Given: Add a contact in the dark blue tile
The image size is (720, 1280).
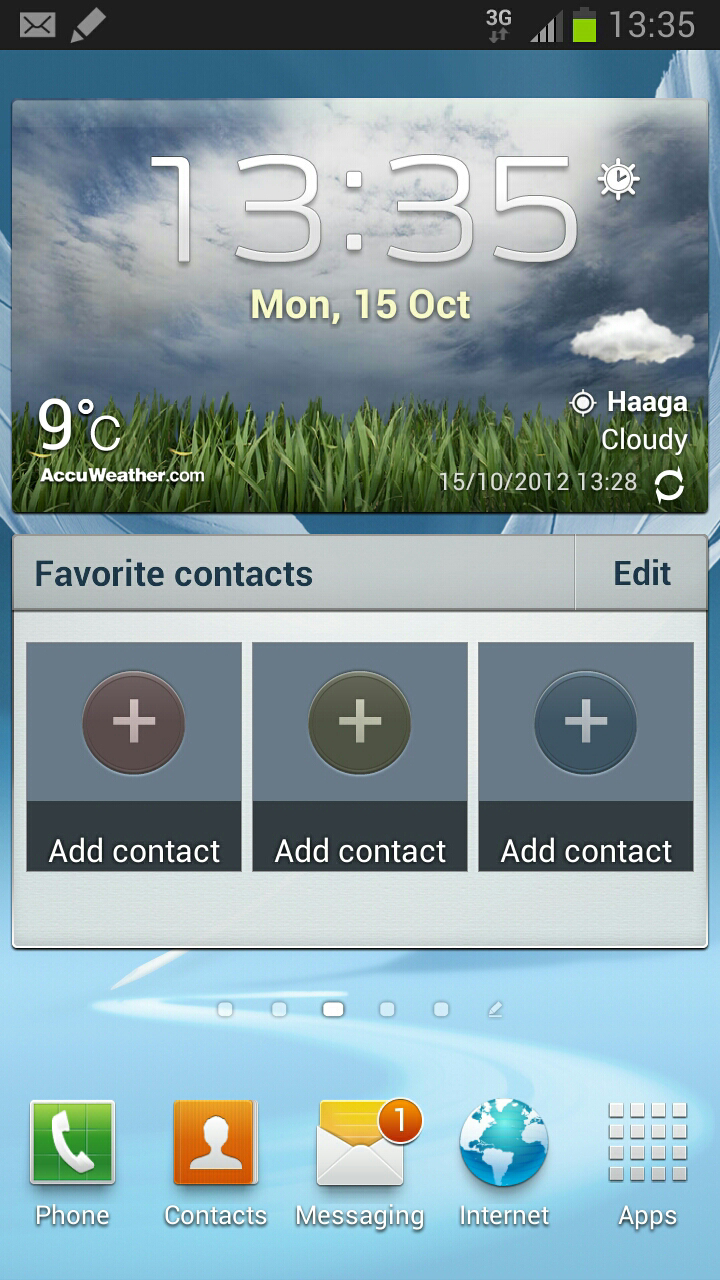Looking at the screenshot, I should click(x=586, y=757).
